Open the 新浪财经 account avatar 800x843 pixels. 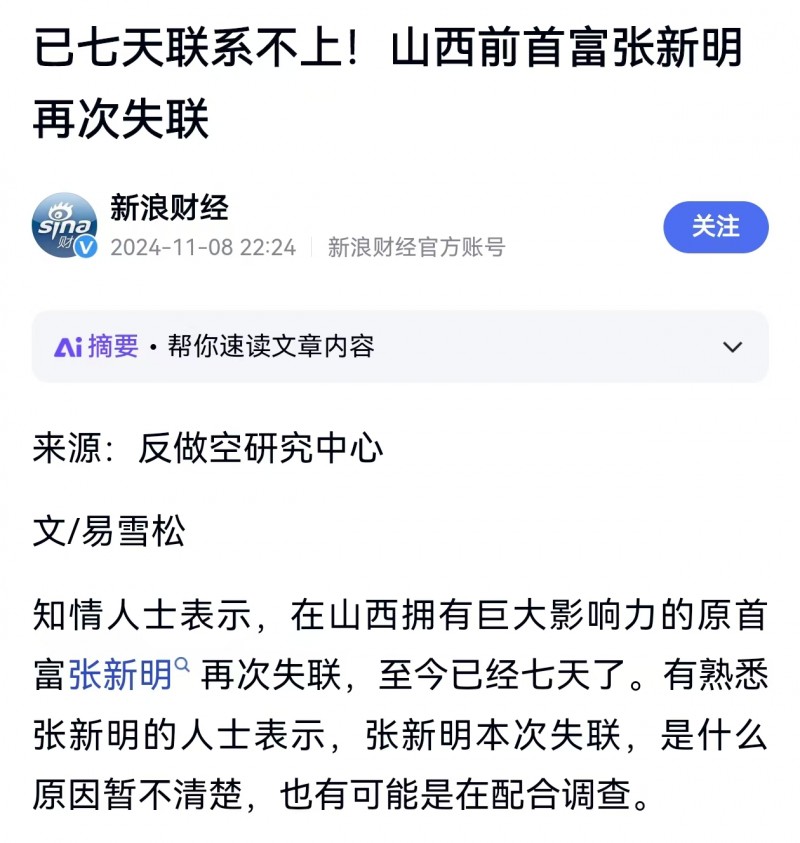tap(65, 226)
